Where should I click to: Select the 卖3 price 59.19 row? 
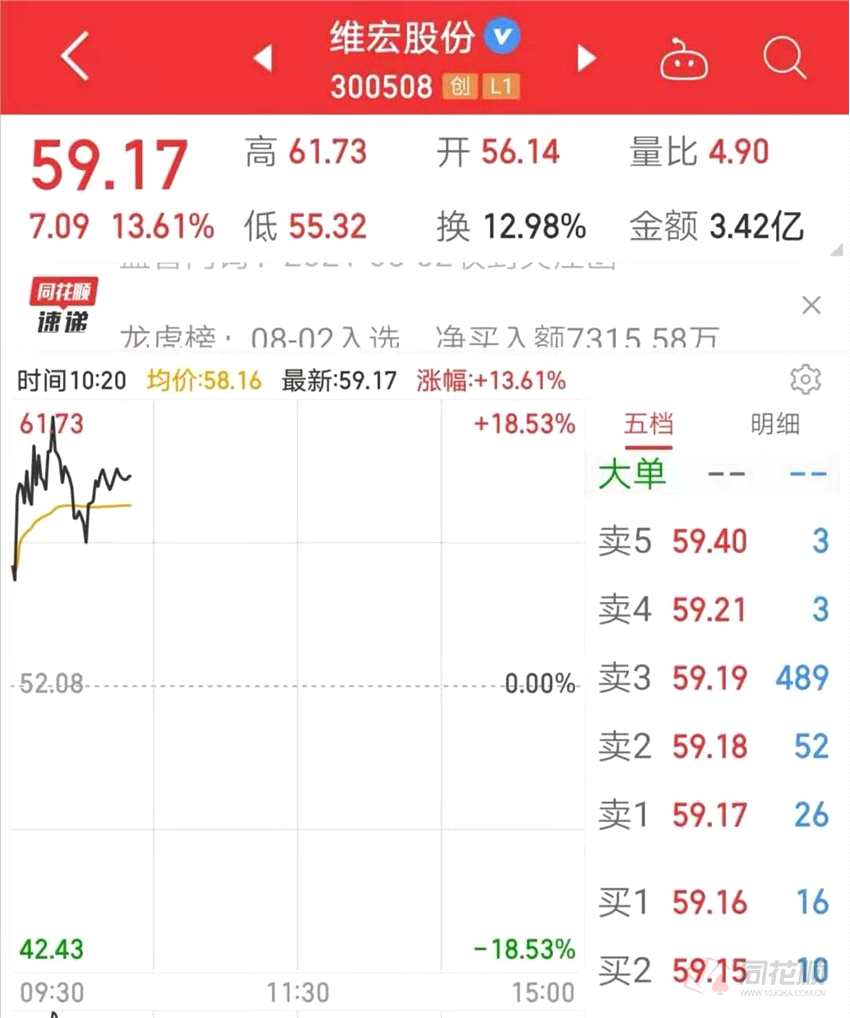coord(713,678)
